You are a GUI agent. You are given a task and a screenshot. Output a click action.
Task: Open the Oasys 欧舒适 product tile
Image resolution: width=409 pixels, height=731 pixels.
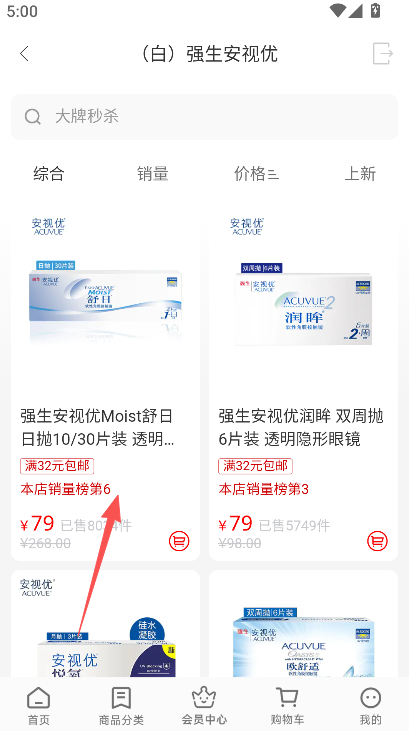pos(303,623)
